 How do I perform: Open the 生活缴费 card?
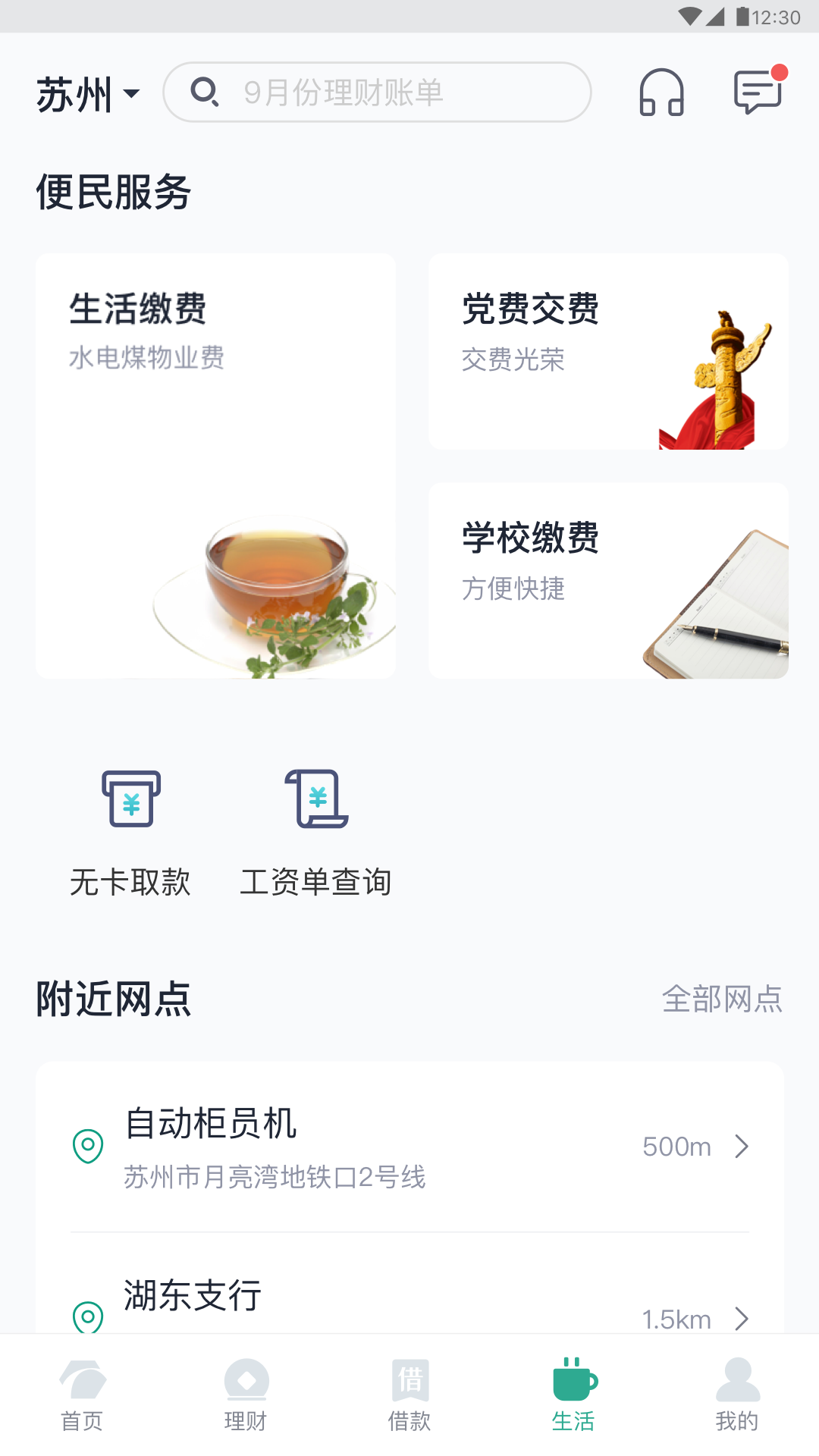coord(215,466)
